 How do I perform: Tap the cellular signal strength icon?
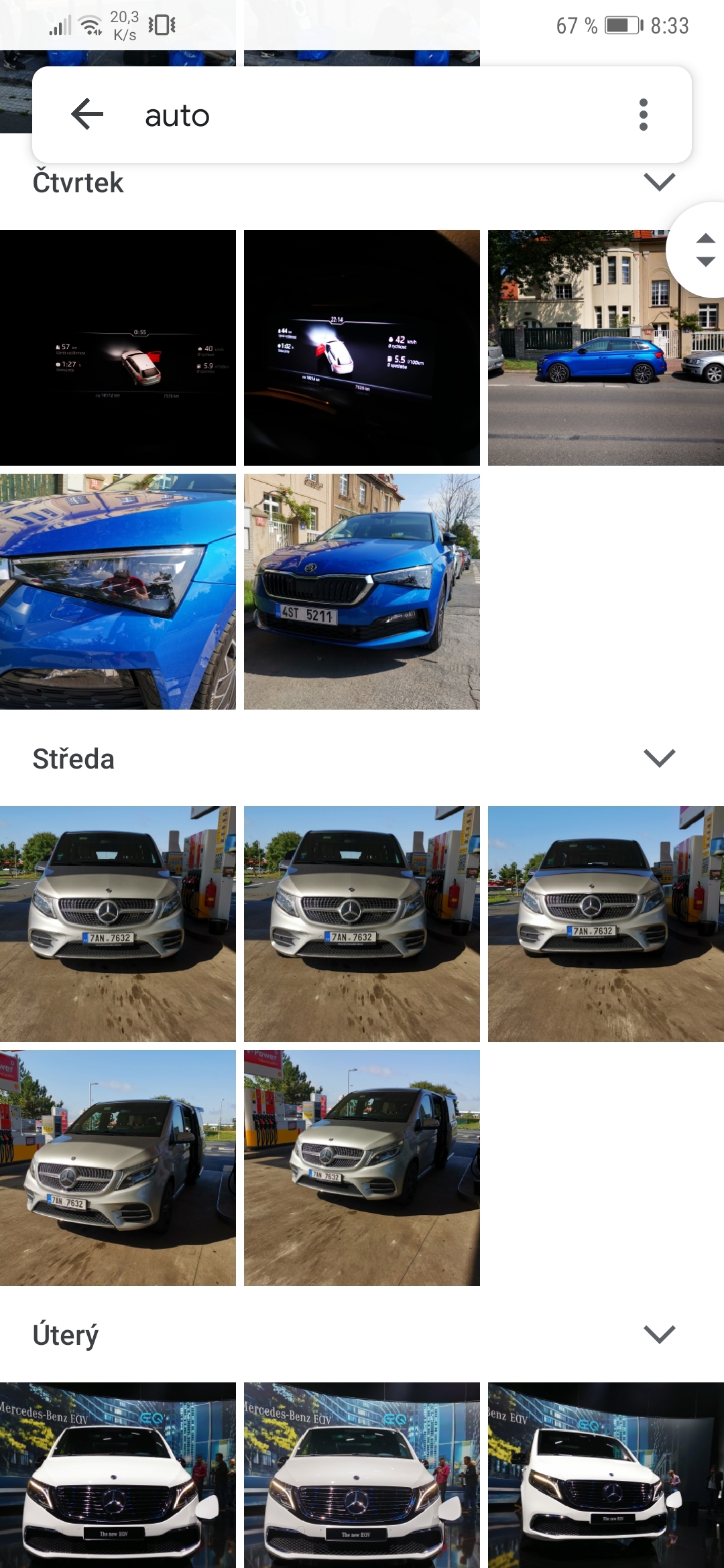pos(62,23)
